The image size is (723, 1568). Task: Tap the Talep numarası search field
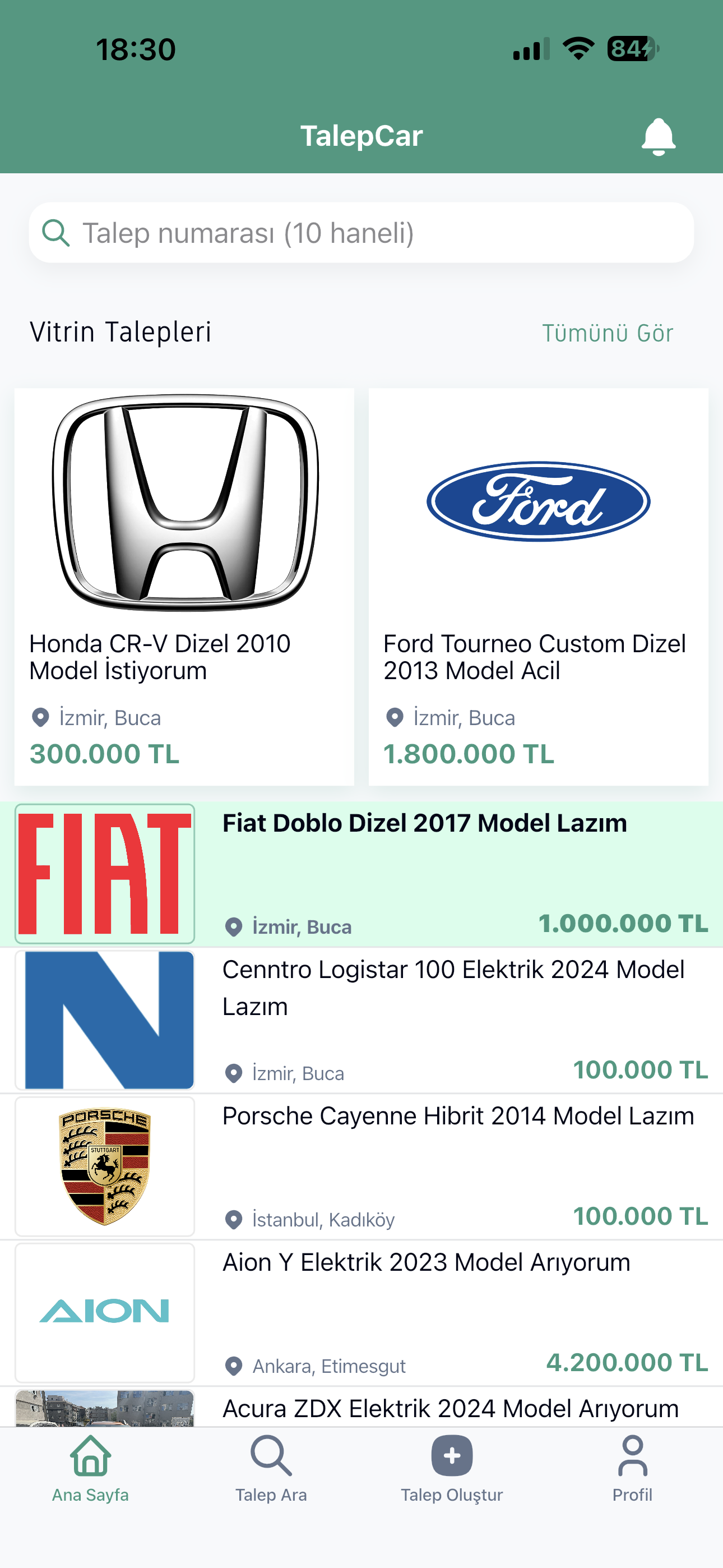tap(361, 233)
